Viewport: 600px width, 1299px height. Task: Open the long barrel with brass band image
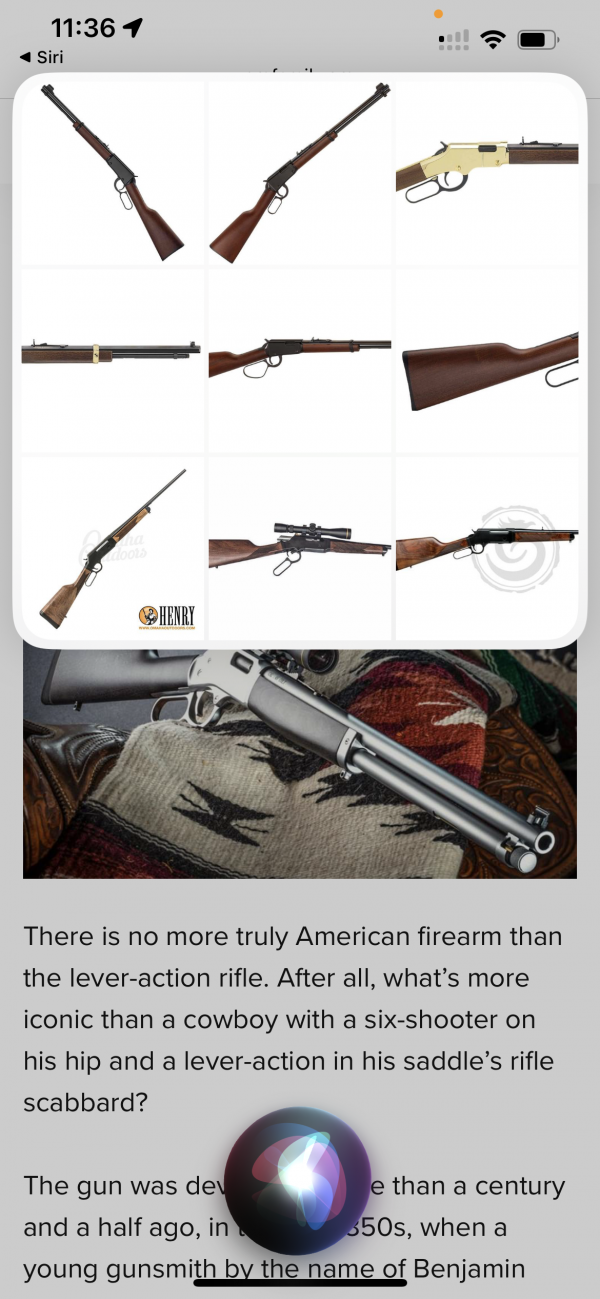[112, 360]
